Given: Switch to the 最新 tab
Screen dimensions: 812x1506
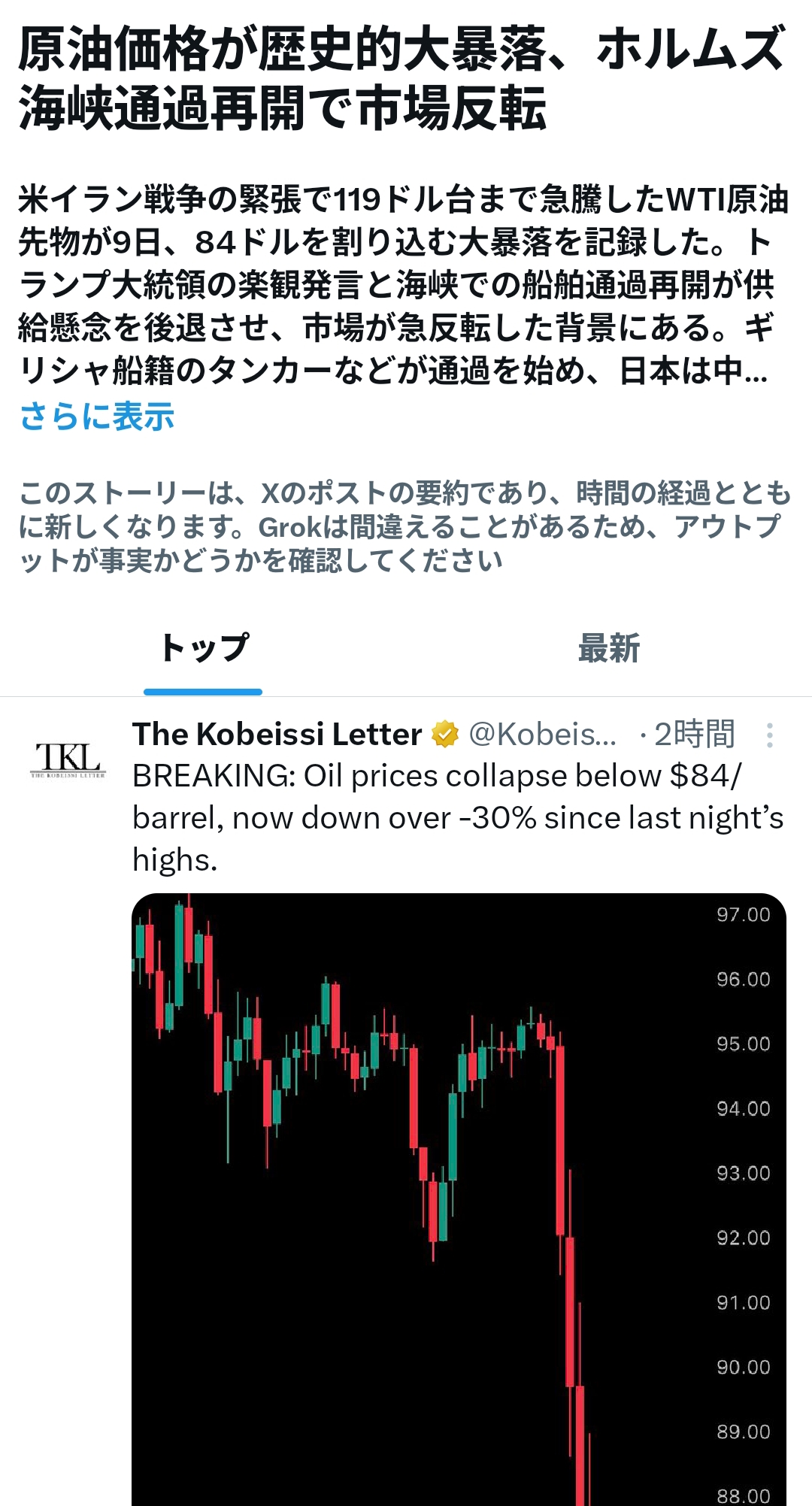Looking at the screenshot, I should coord(608,648).
